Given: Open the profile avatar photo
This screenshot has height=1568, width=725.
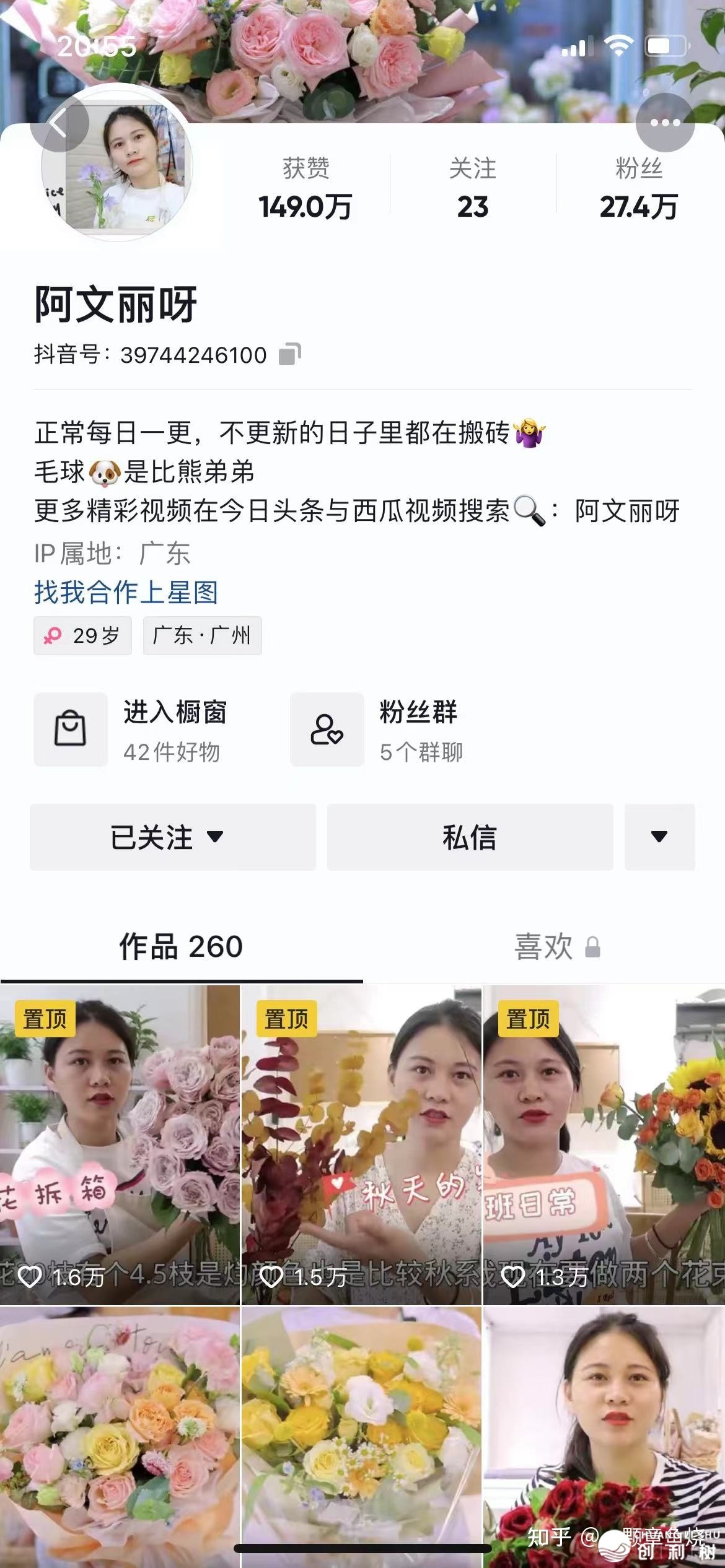Looking at the screenshot, I should pyautogui.click(x=117, y=166).
